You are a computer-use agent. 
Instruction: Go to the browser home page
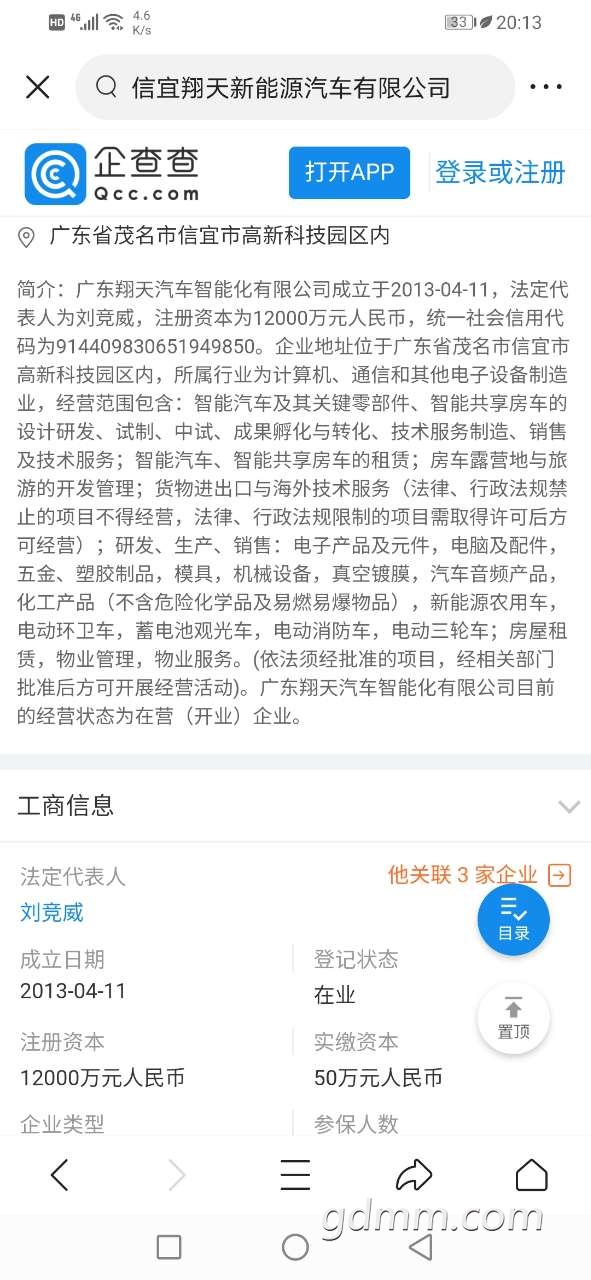(x=531, y=1175)
